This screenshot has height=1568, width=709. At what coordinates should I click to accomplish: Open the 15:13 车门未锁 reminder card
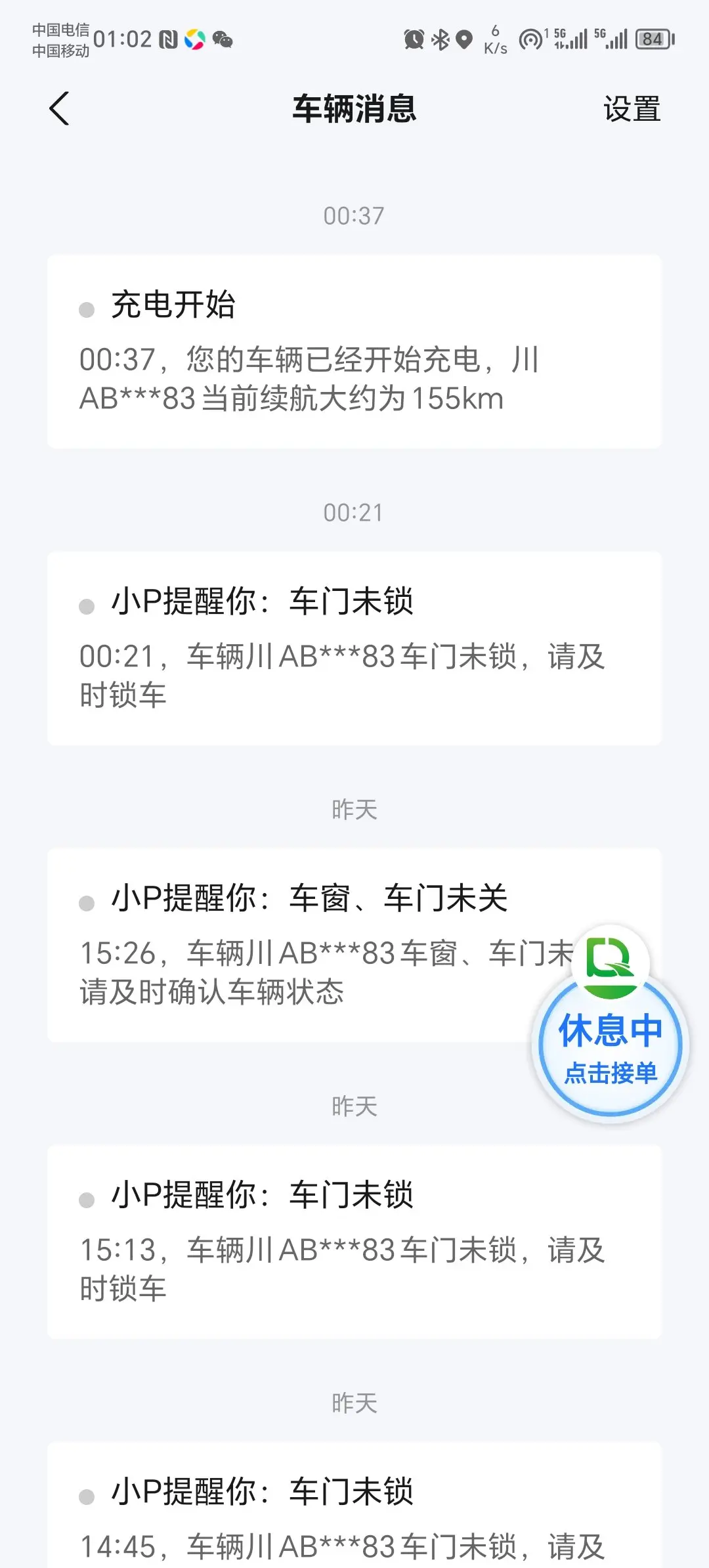pos(354,1242)
